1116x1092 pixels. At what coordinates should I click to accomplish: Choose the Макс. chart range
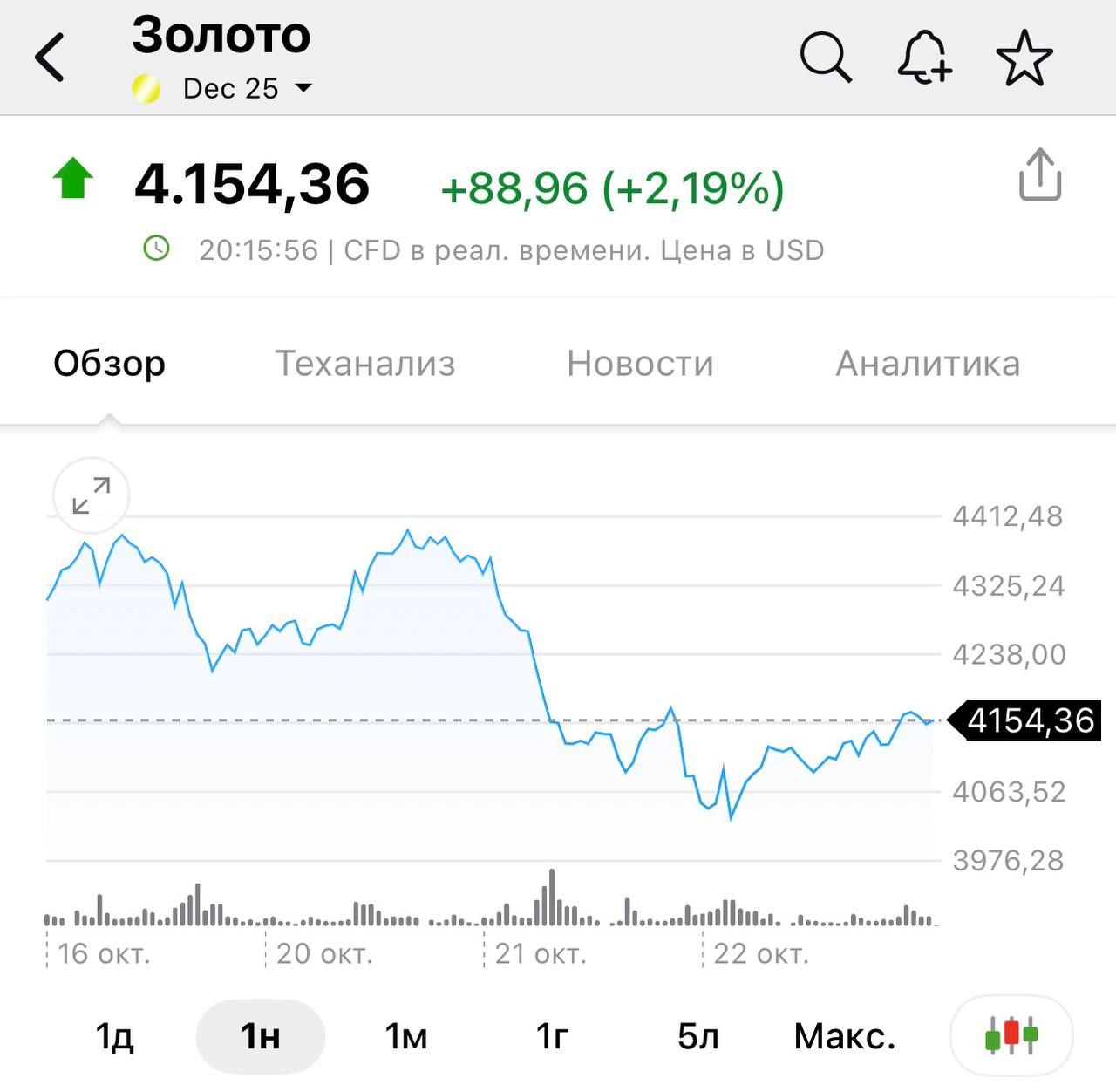[844, 1036]
